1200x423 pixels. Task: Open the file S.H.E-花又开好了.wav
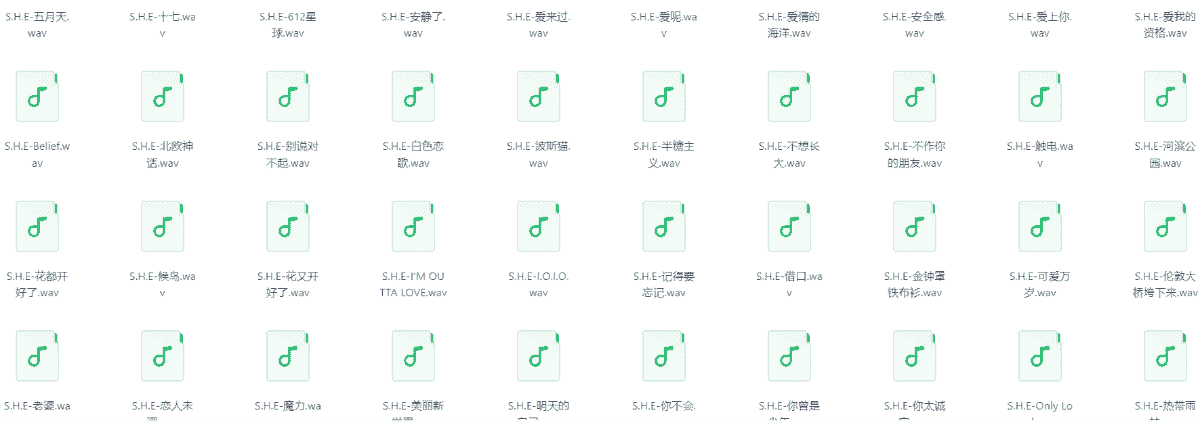point(287,227)
